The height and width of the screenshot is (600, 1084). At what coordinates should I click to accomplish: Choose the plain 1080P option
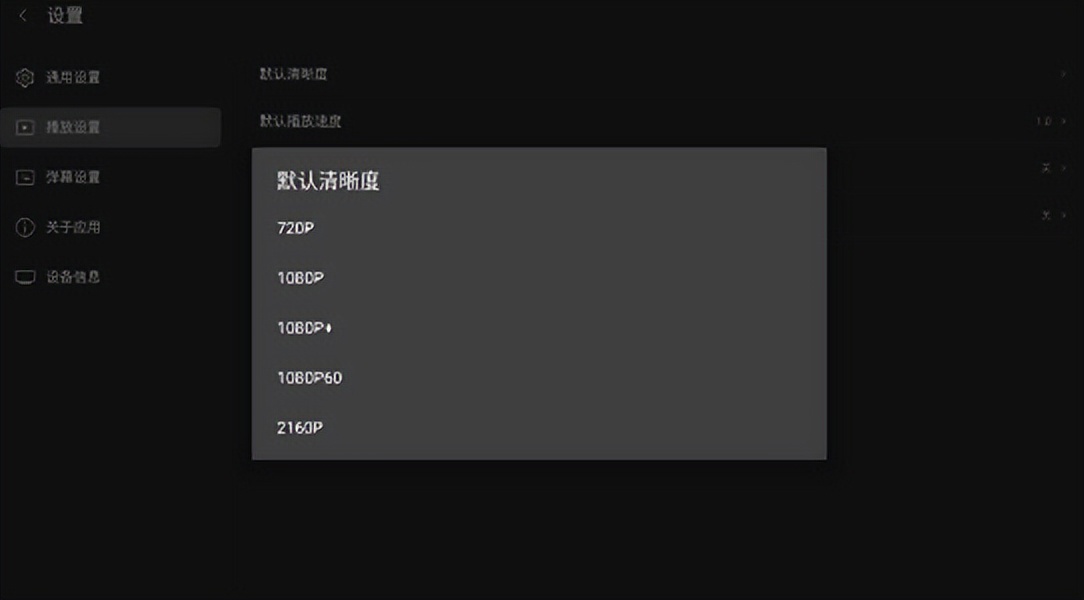point(300,278)
